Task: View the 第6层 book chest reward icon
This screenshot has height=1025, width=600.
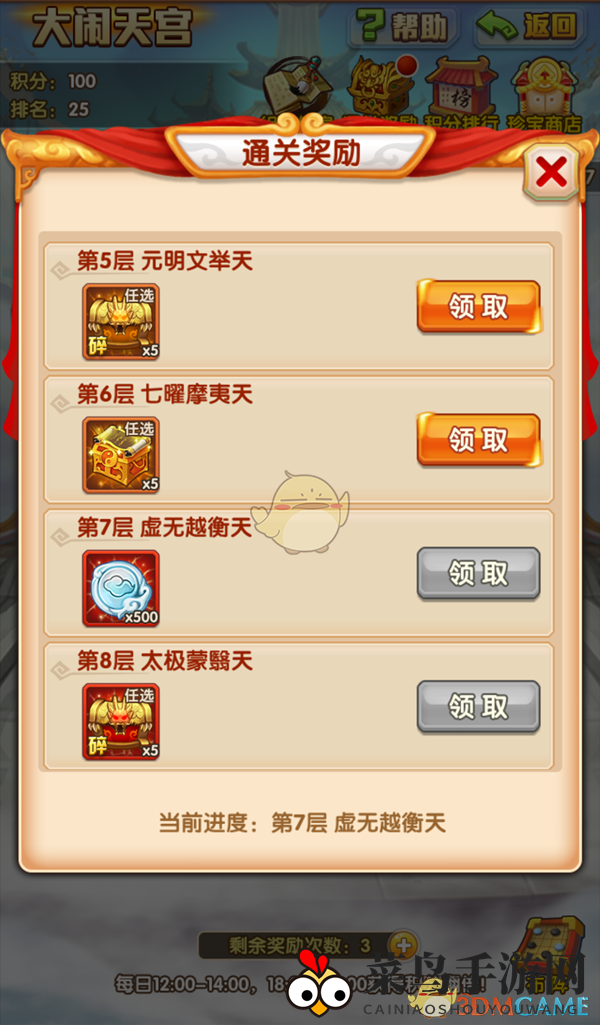Action: point(121,455)
